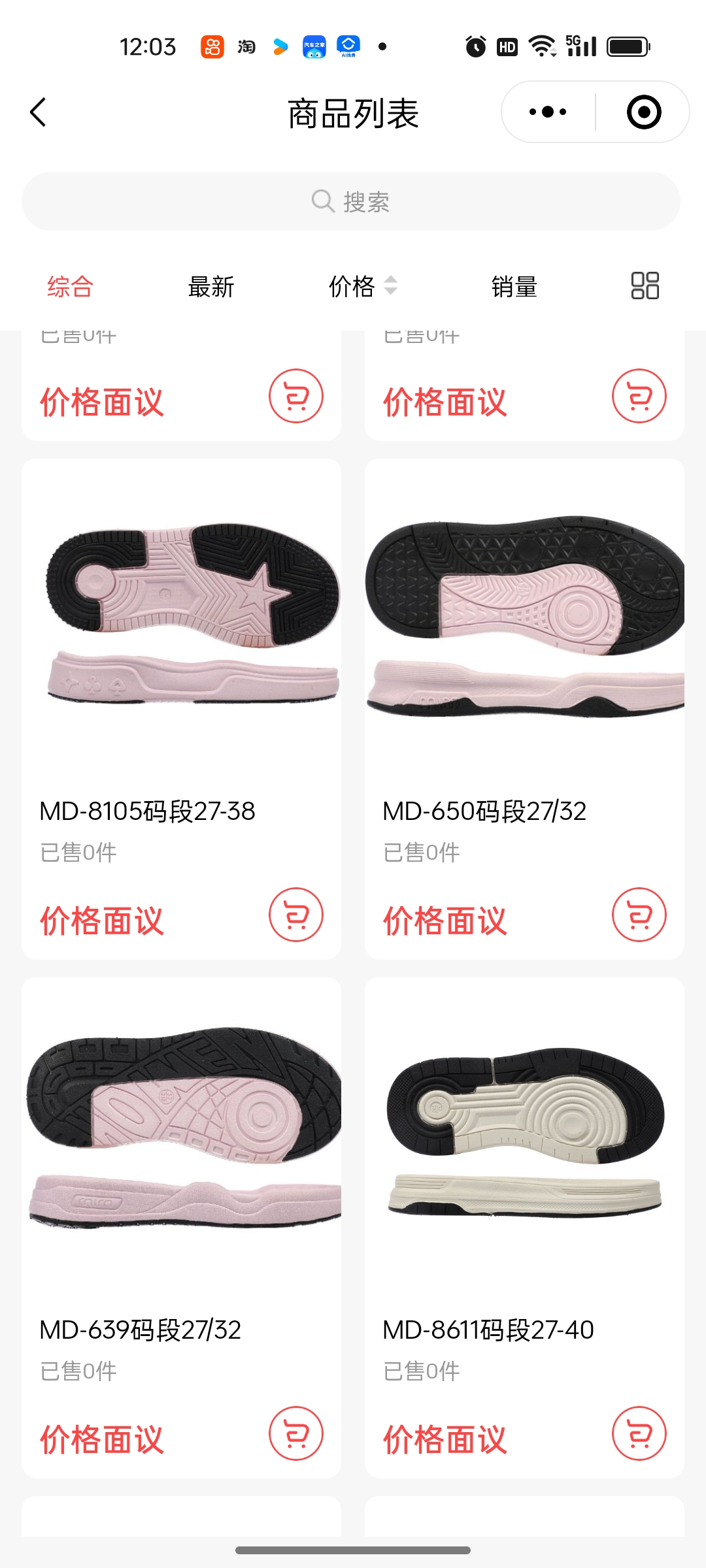Add MD-8611码段27-40 to cart
The width and height of the screenshot is (706, 1568).
pos(639,1433)
